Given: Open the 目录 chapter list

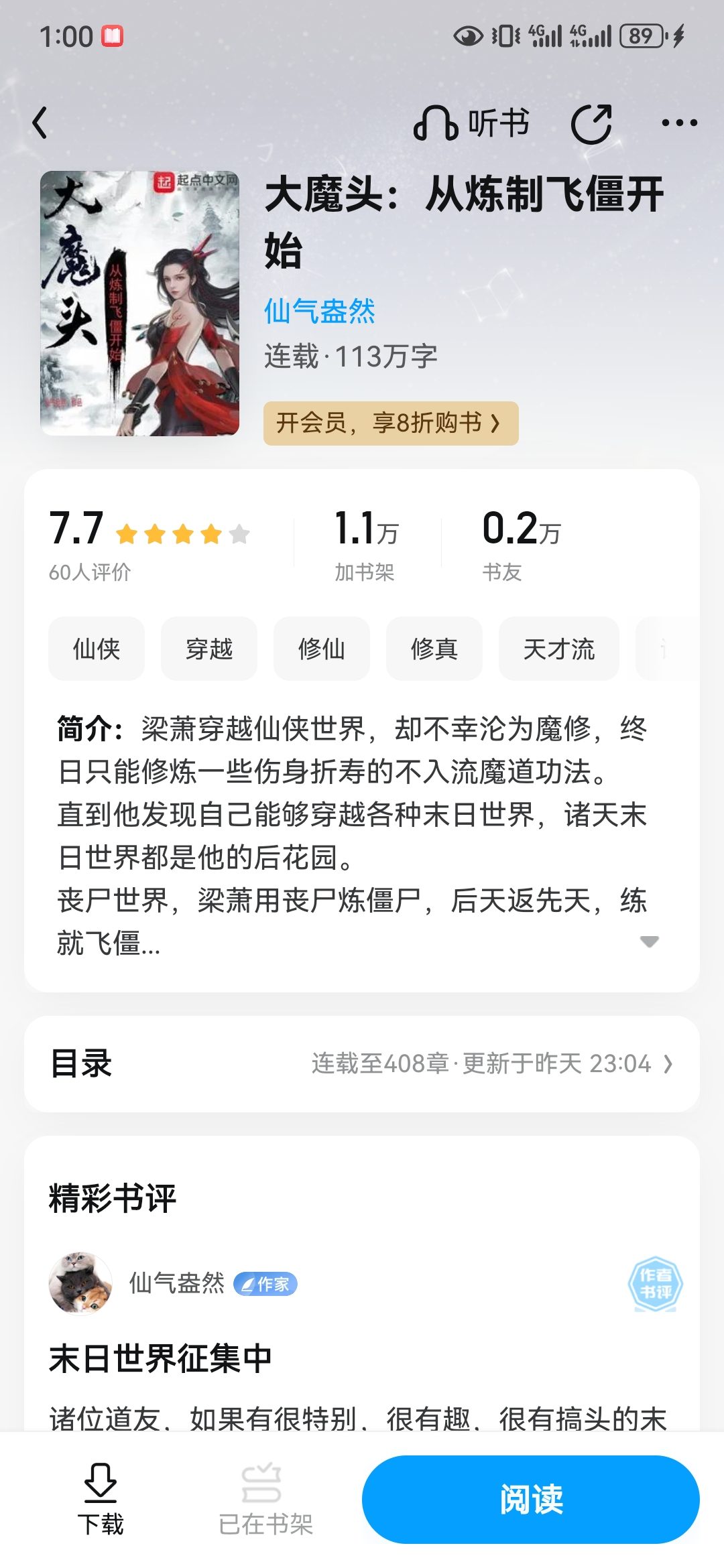Looking at the screenshot, I should coord(362,1063).
